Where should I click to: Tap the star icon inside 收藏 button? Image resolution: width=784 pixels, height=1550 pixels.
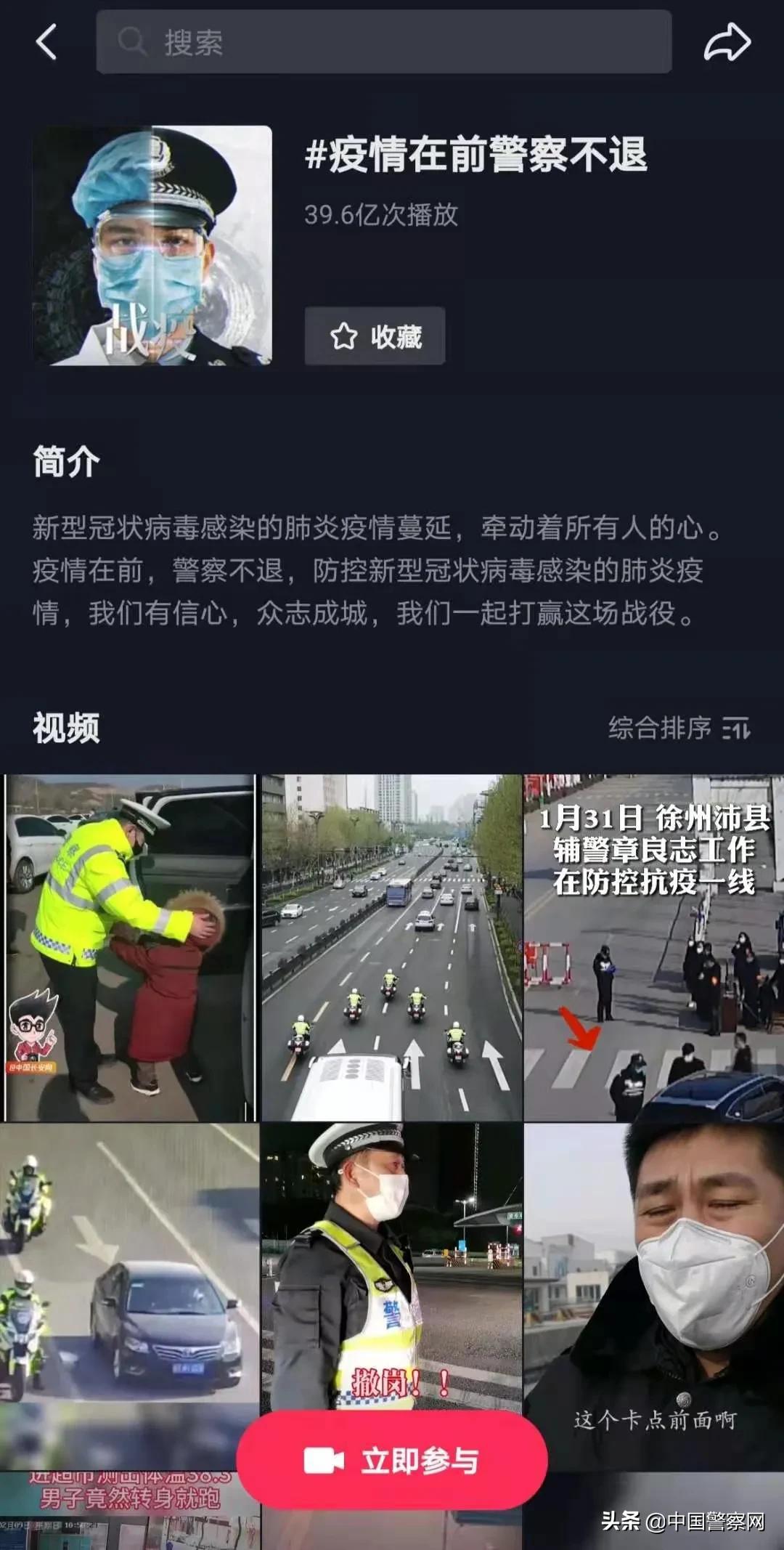point(345,336)
